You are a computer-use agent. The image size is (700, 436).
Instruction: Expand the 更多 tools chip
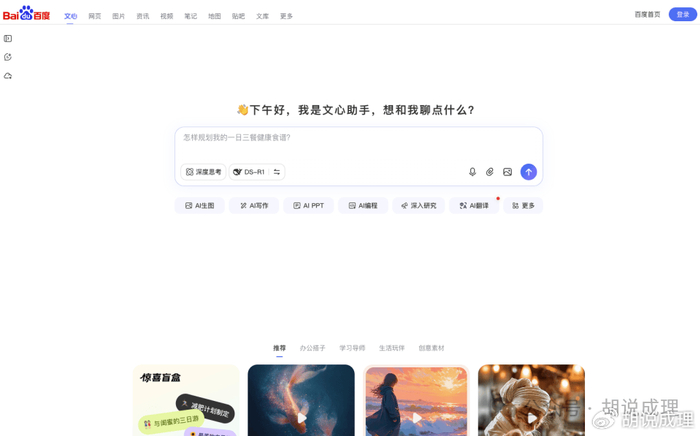tap(523, 205)
